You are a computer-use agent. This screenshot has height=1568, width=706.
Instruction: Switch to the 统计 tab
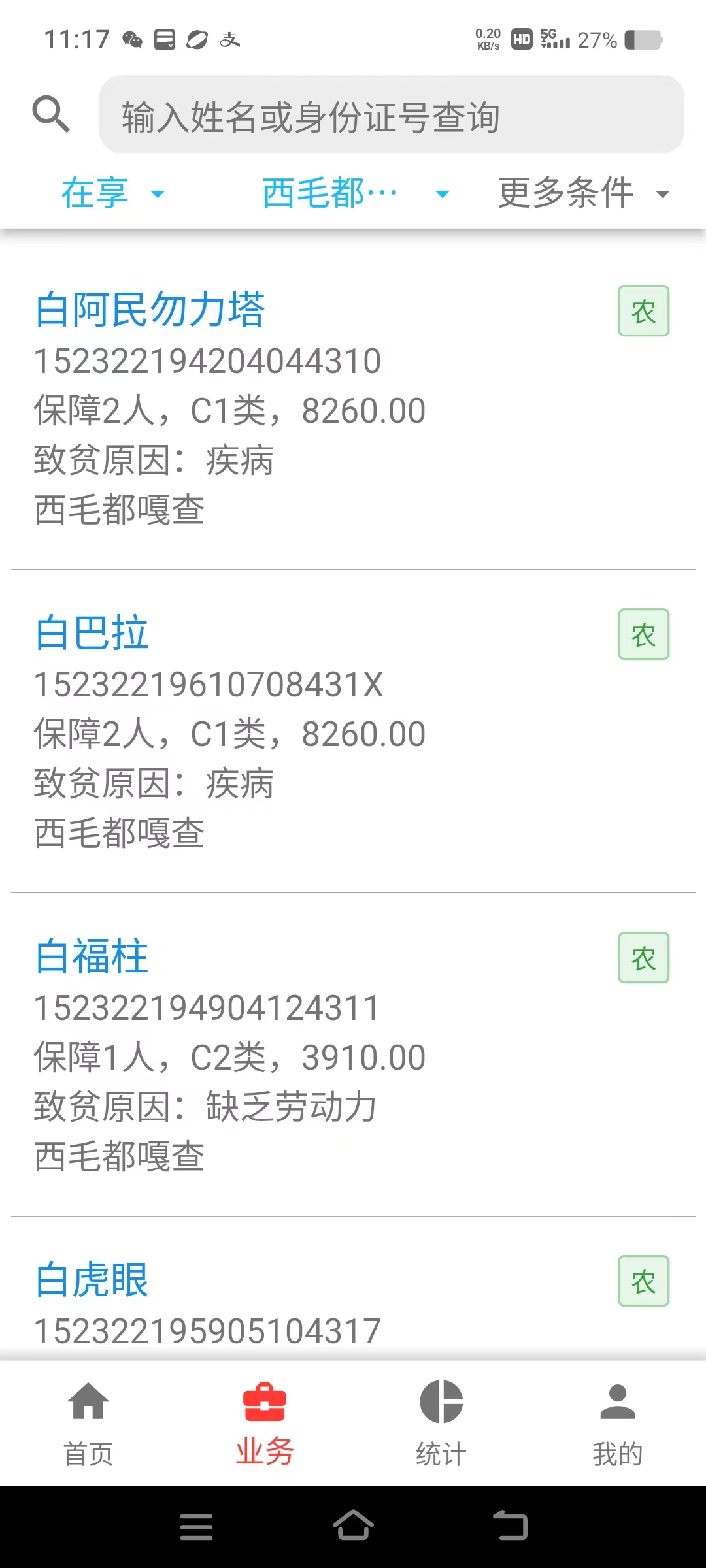tap(441, 1424)
